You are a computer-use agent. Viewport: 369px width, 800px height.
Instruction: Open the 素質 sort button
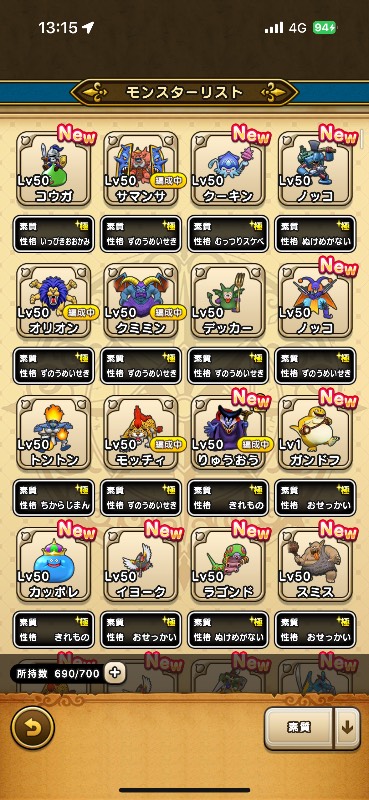[299, 728]
